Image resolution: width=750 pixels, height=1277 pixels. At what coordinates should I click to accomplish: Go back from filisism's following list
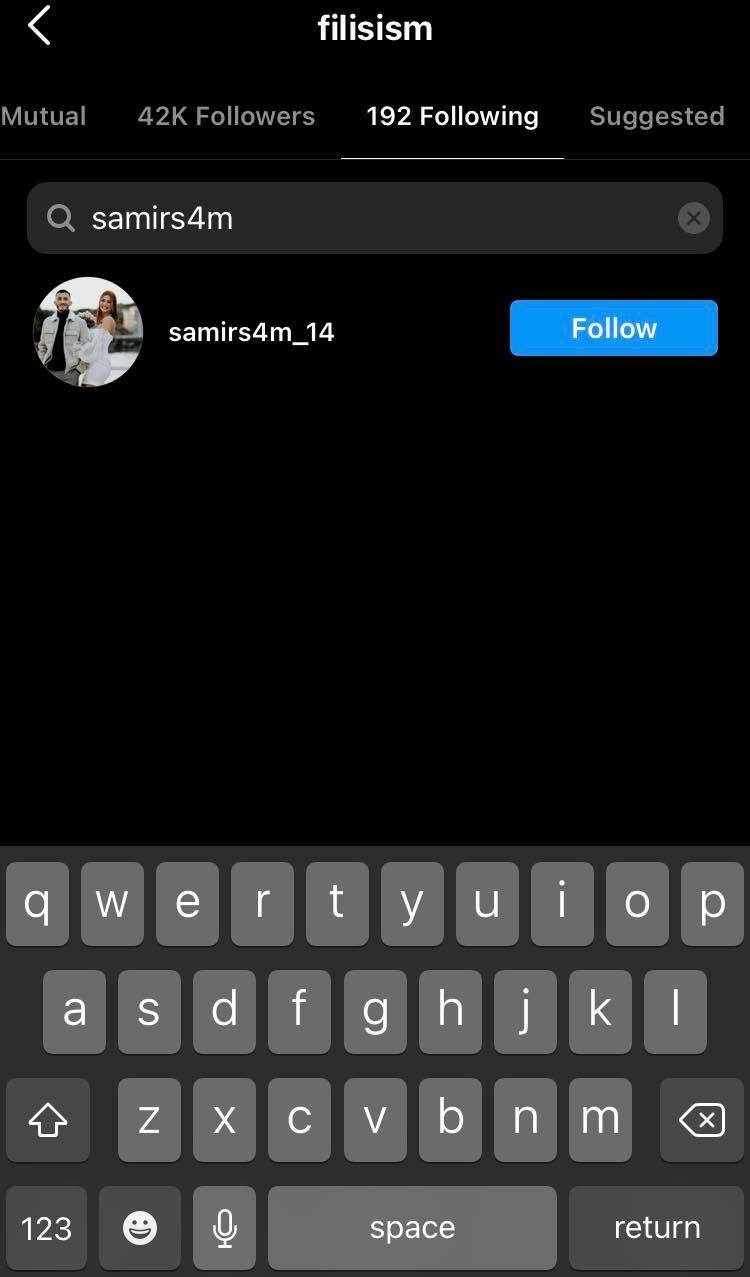[x=40, y=27]
